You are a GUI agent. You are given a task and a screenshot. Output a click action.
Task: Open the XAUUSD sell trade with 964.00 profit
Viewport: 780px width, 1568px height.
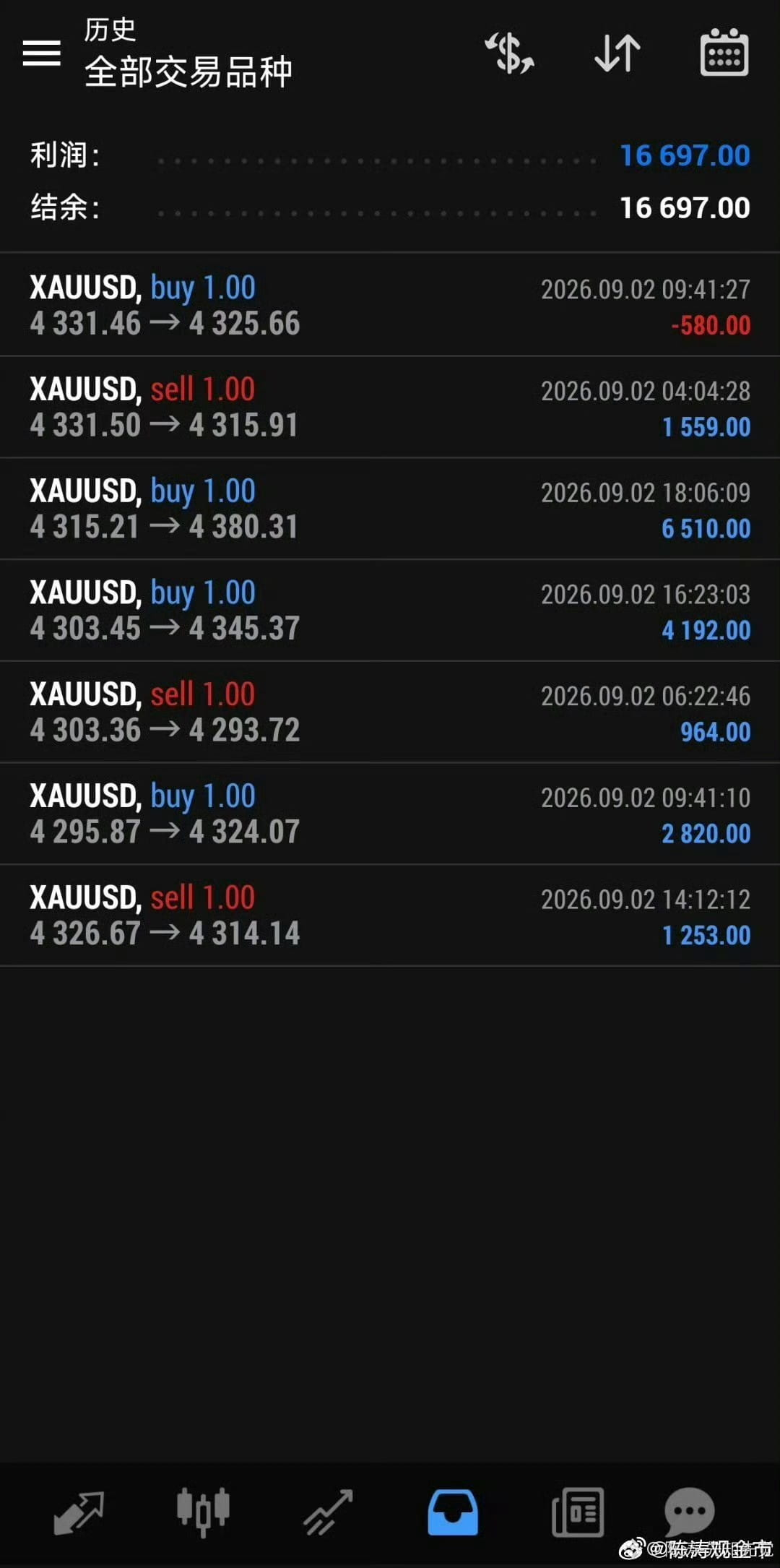pos(390,712)
